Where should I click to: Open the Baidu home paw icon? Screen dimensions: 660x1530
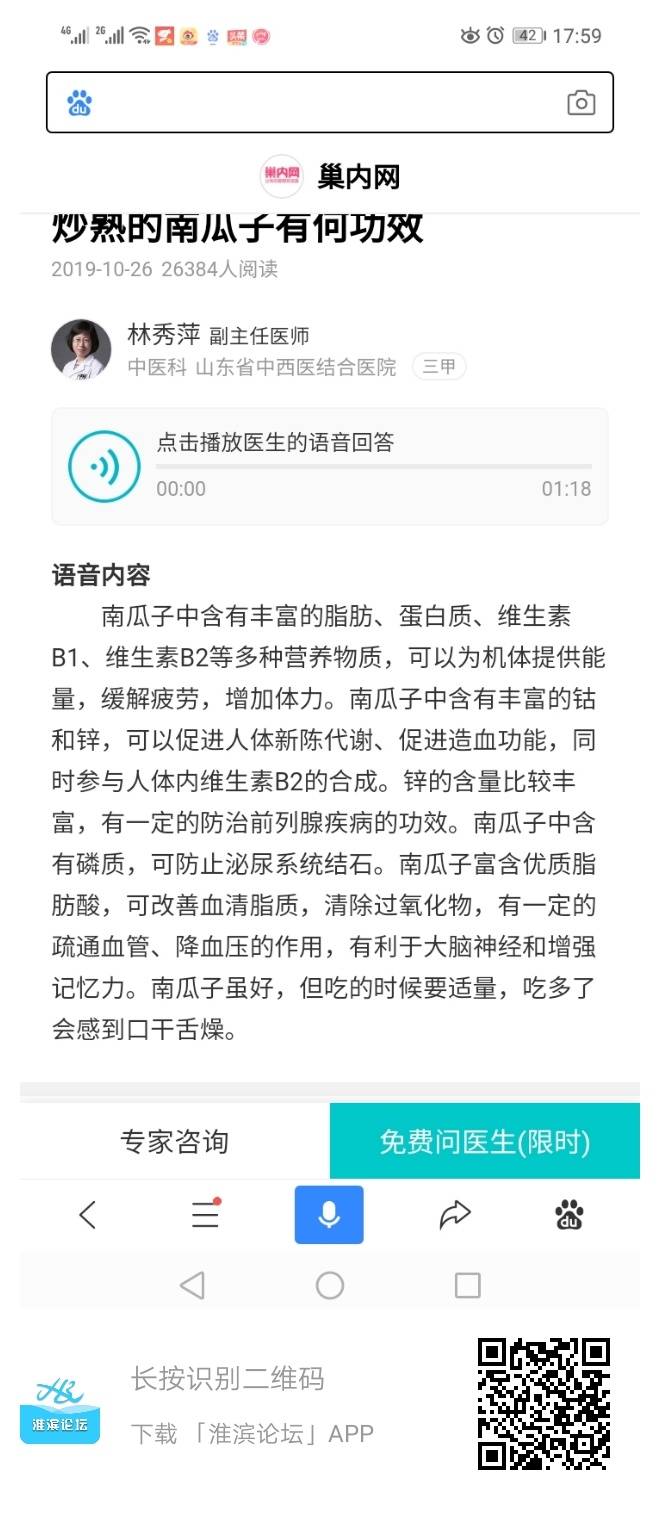(x=569, y=1214)
